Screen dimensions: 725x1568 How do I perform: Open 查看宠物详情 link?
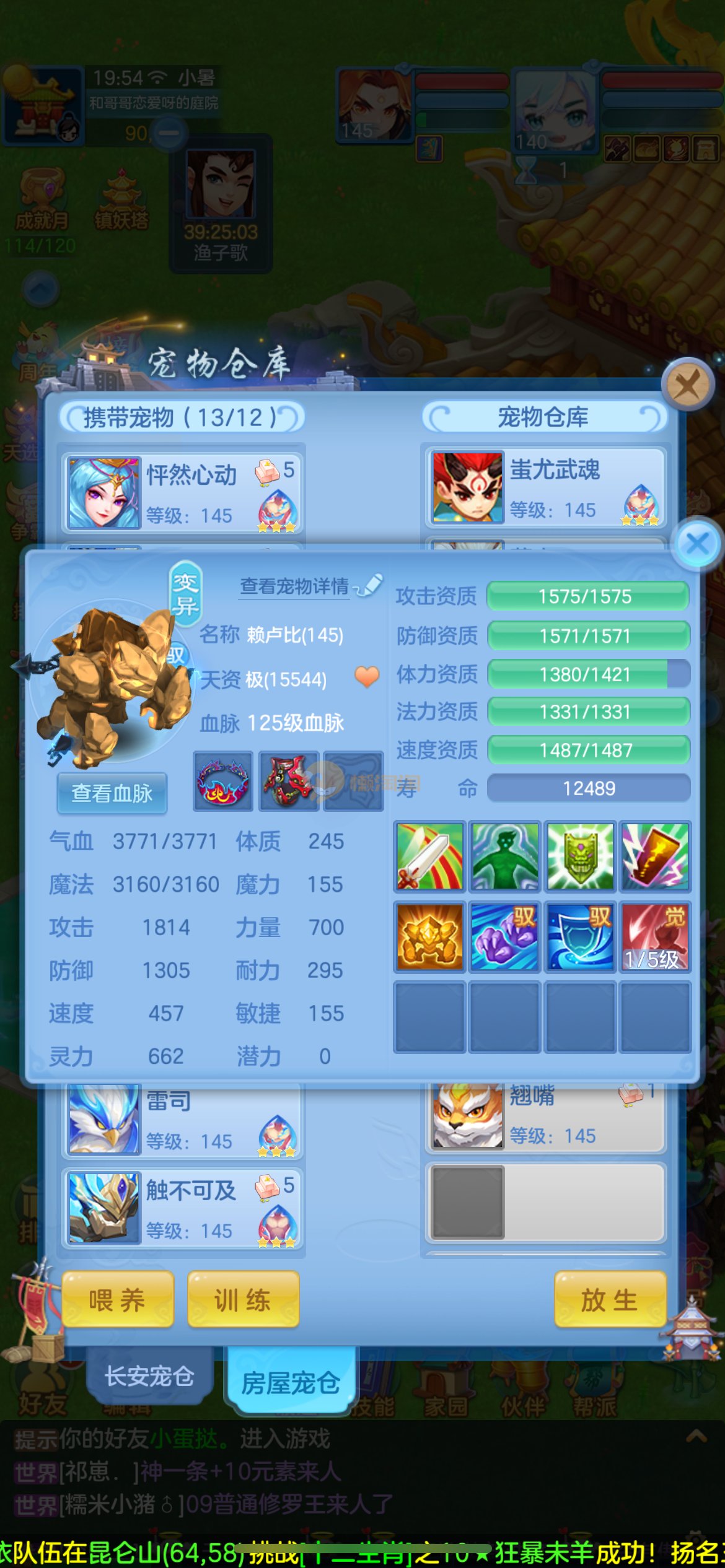(294, 586)
